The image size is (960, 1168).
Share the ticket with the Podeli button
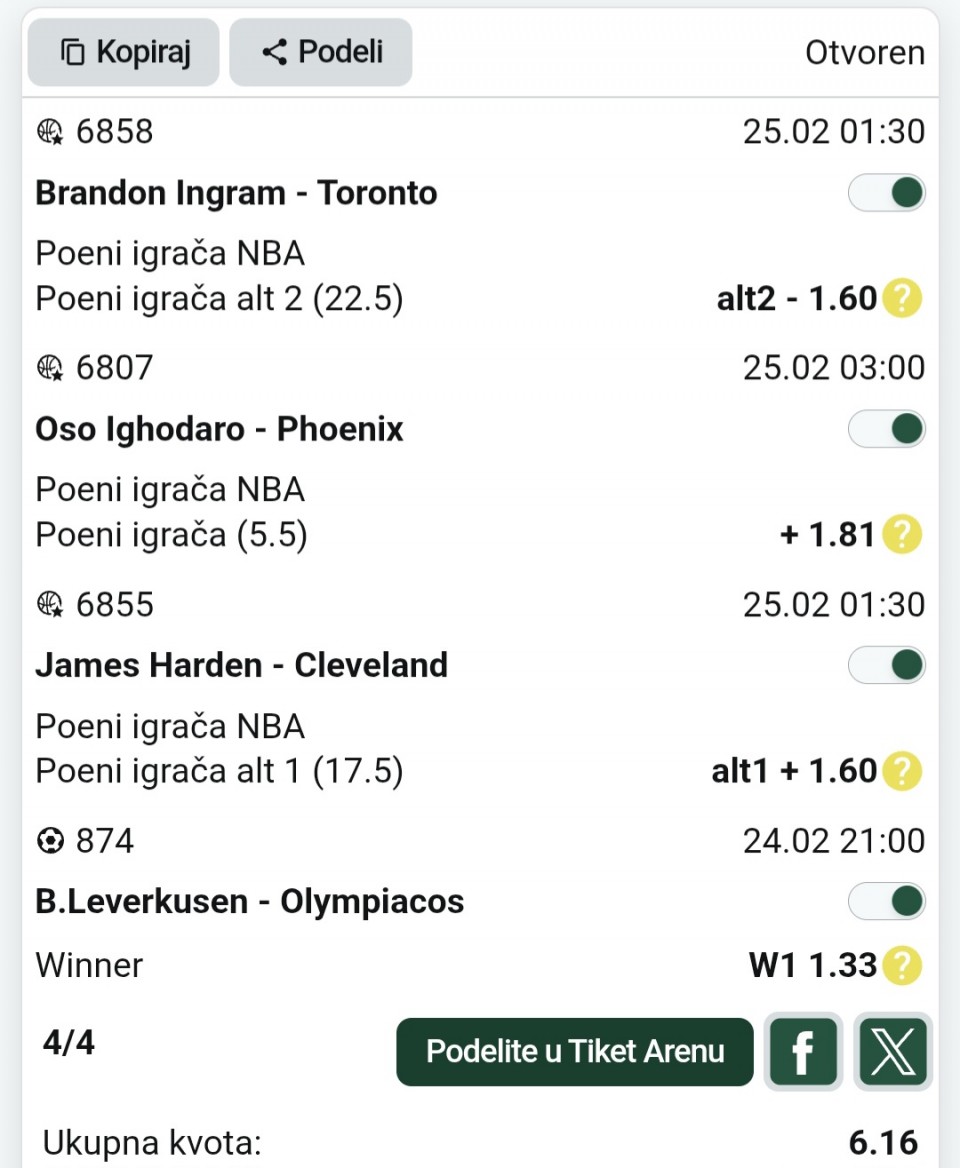(x=321, y=52)
